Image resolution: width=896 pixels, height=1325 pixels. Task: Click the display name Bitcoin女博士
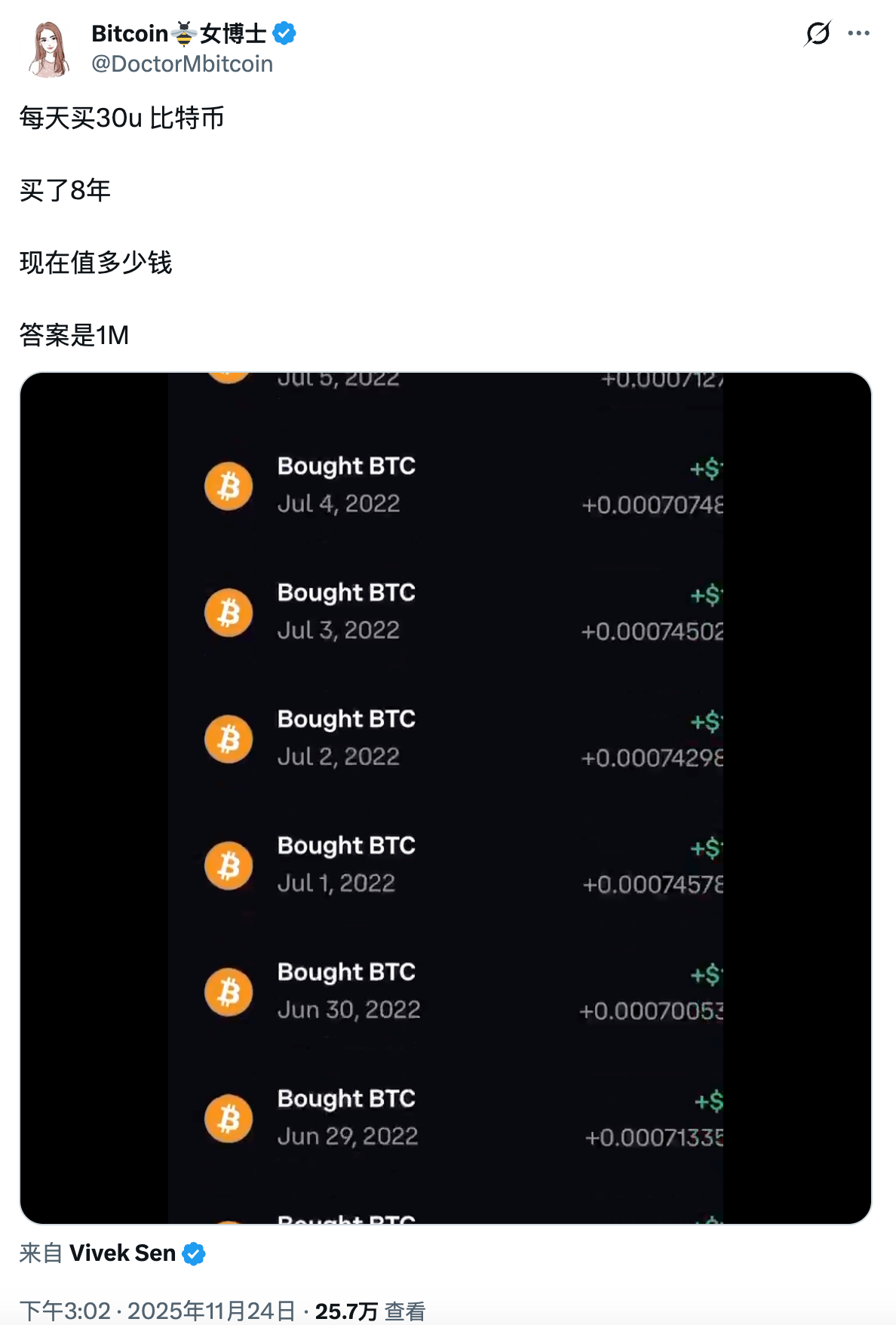coord(181,33)
